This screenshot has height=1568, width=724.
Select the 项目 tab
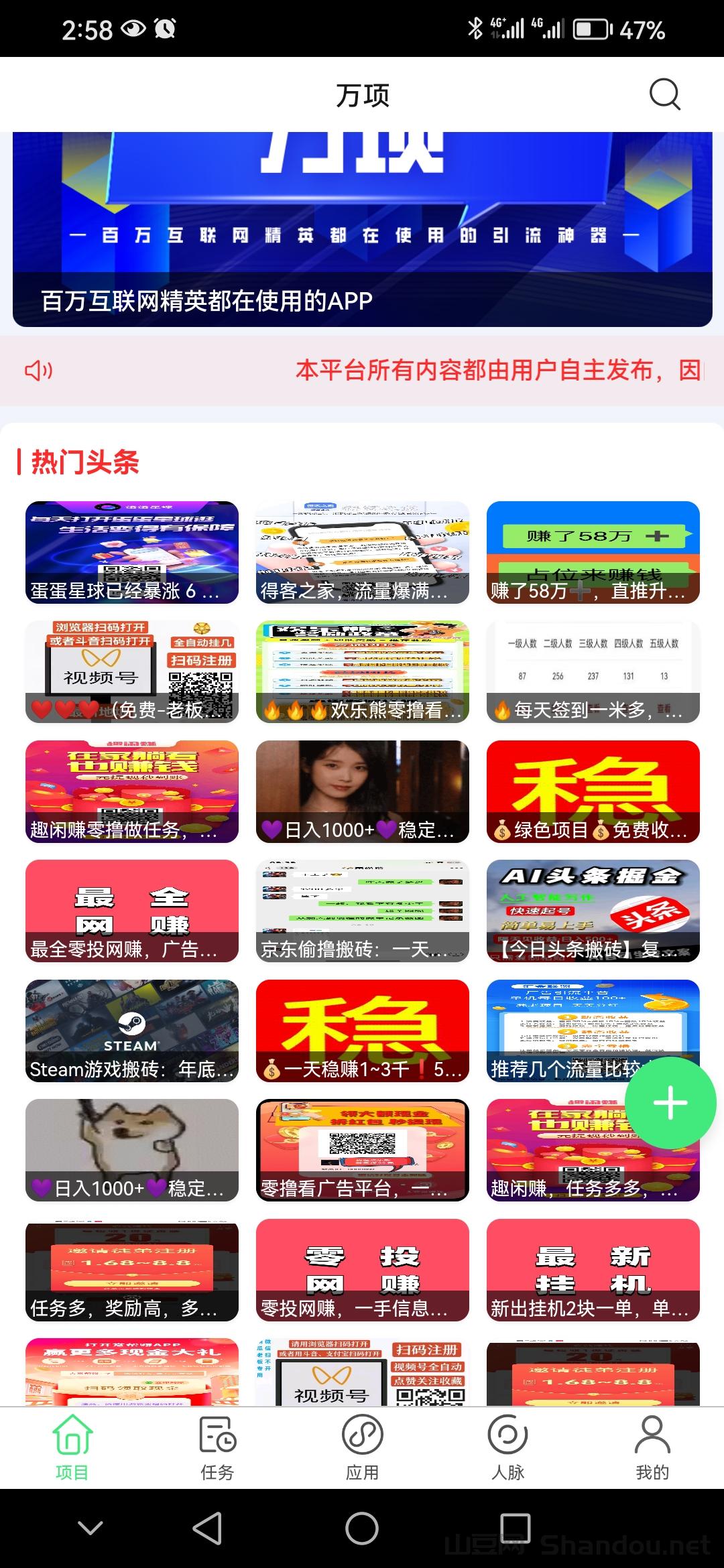pyautogui.click(x=72, y=1447)
